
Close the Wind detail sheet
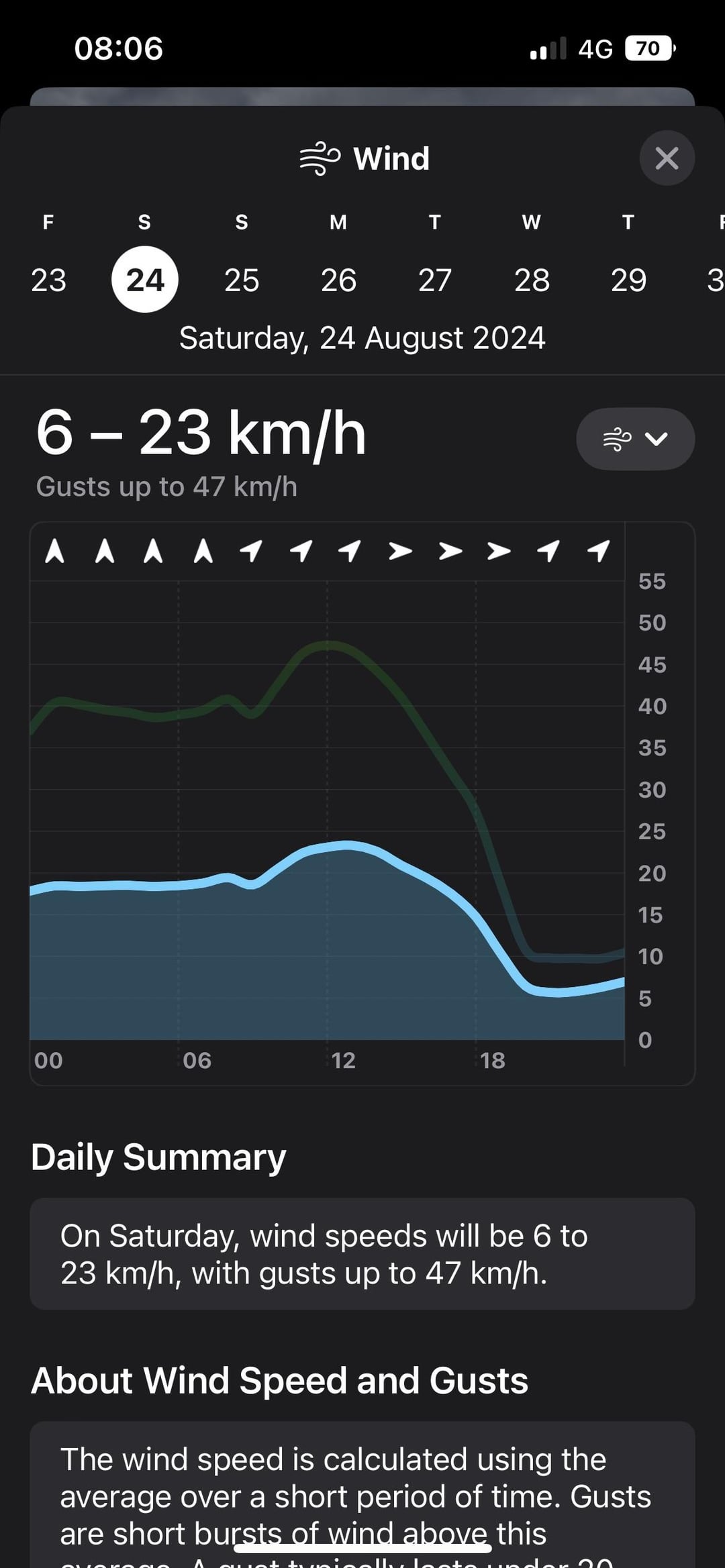point(667,158)
